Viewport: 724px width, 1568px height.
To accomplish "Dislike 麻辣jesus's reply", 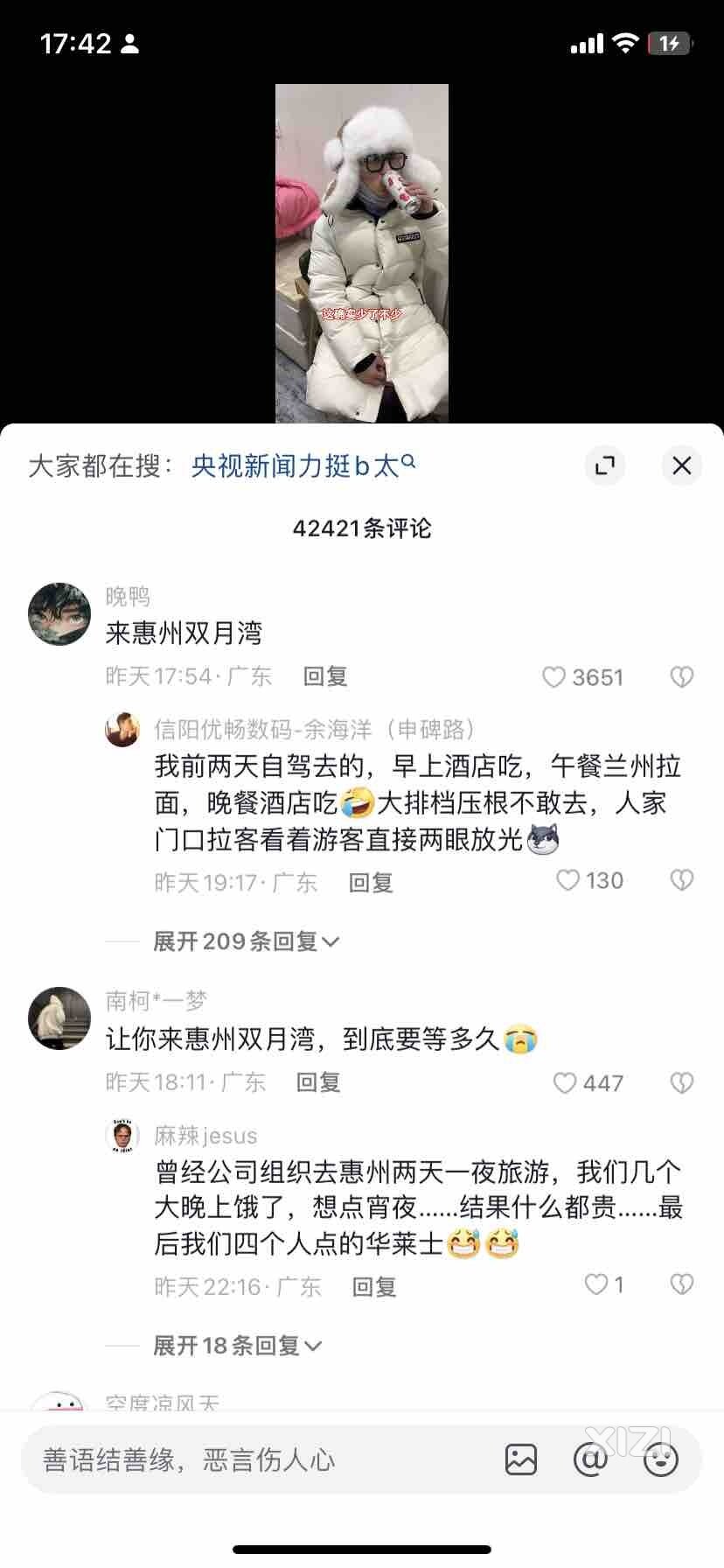I will pyautogui.click(x=681, y=1284).
